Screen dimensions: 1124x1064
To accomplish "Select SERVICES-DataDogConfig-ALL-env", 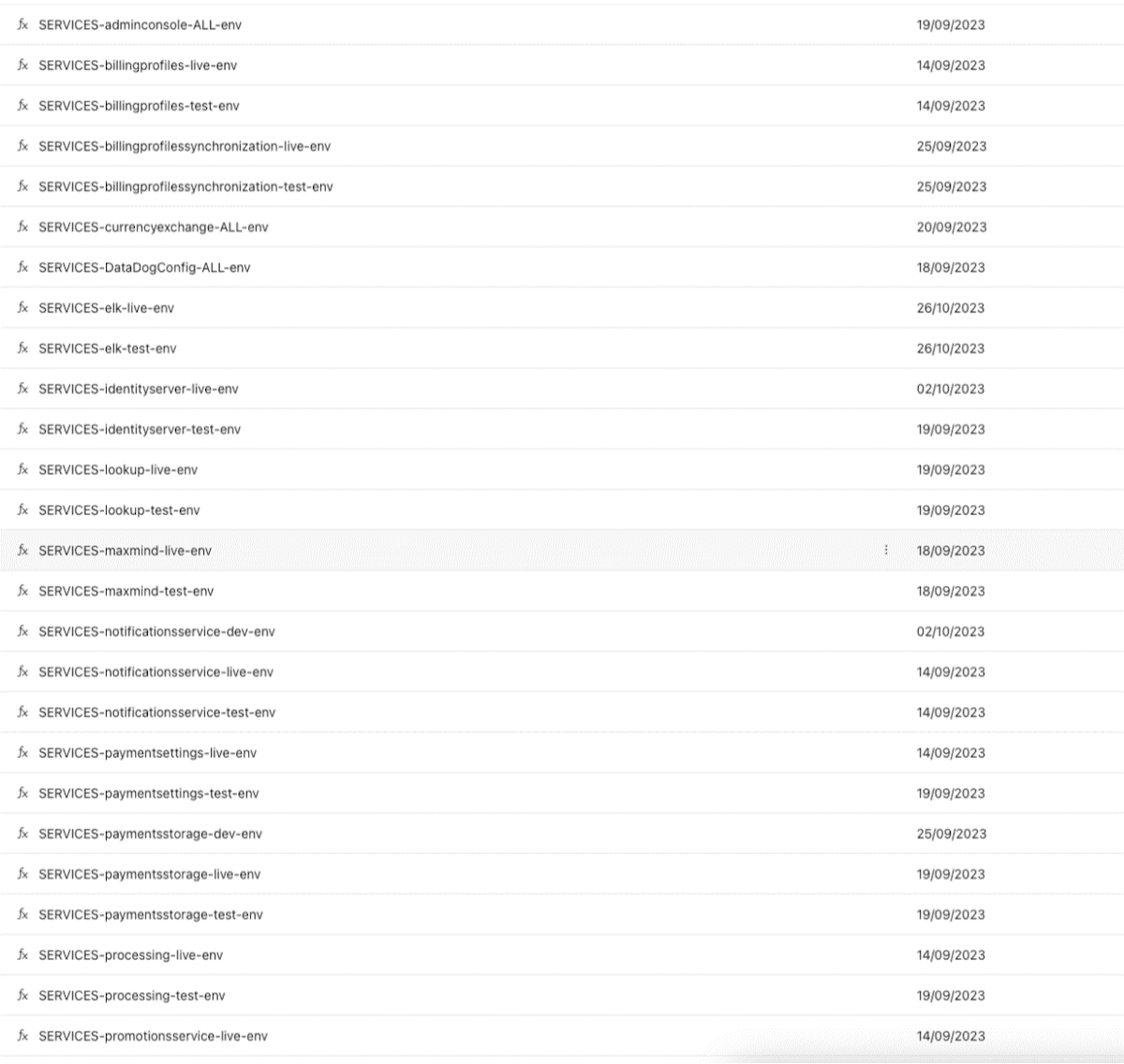I will (144, 268).
